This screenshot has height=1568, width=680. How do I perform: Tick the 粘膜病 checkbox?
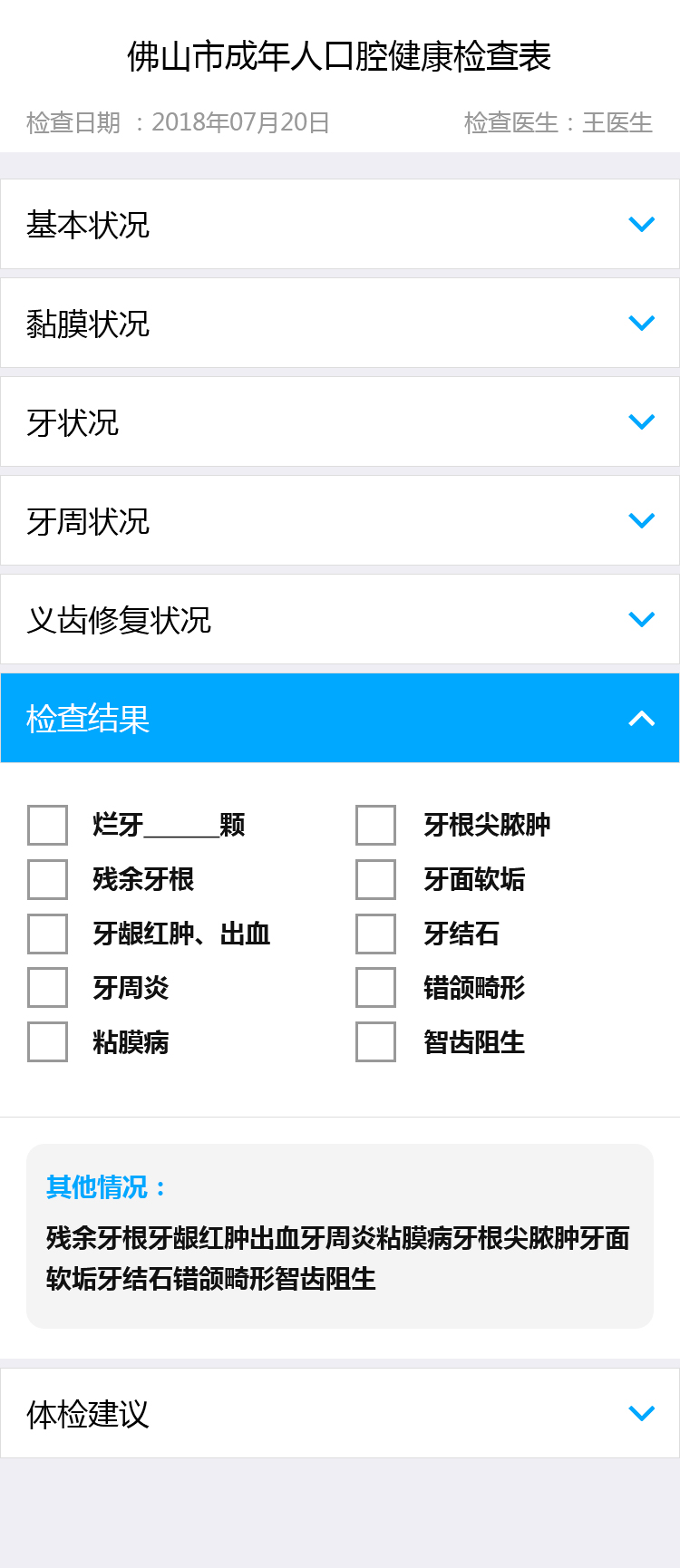(x=48, y=1042)
